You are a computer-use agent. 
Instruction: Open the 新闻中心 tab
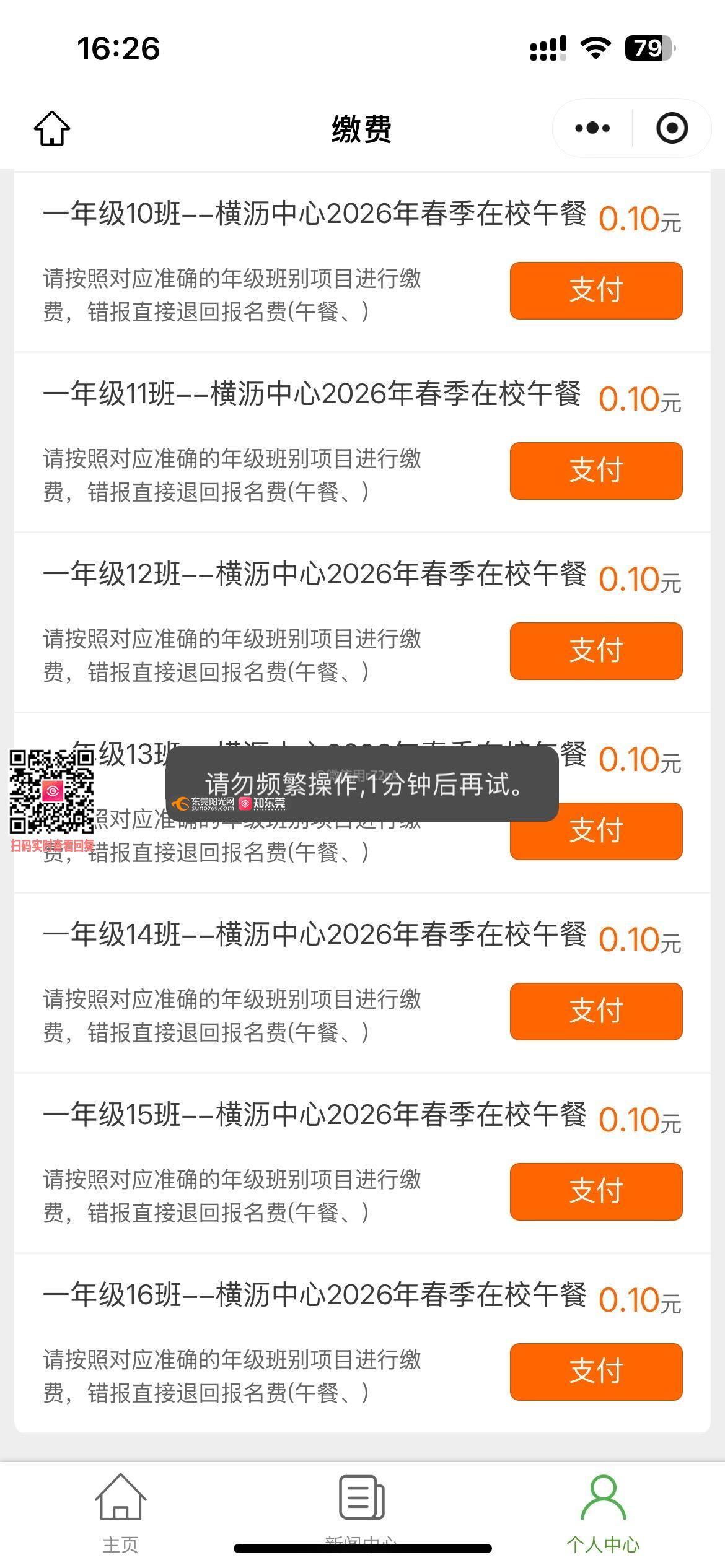coord(362,1506)
